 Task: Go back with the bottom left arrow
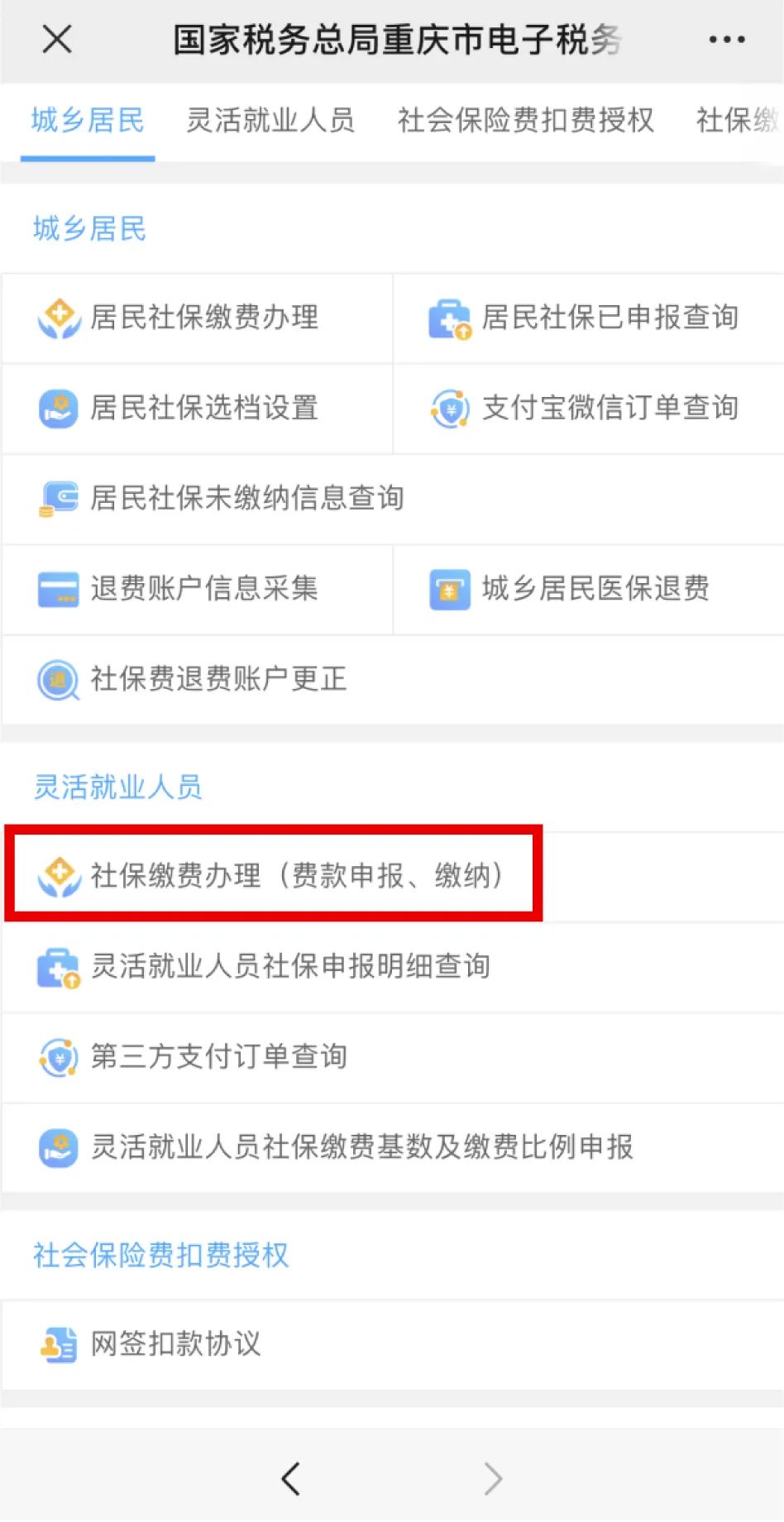coord(290,1478)
